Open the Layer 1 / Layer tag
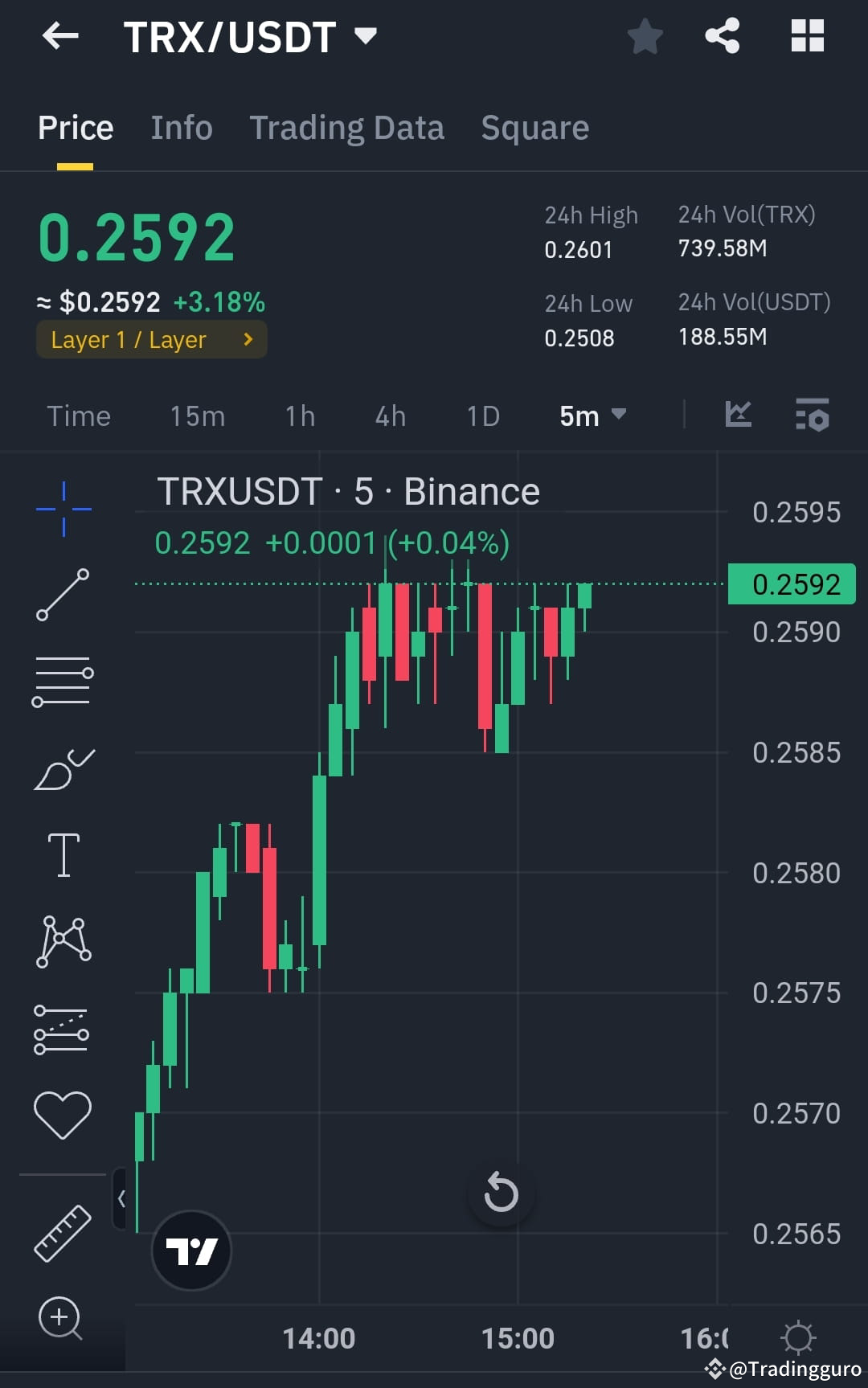The height and width of the screenshot is (1388, 868). [151, 339]
